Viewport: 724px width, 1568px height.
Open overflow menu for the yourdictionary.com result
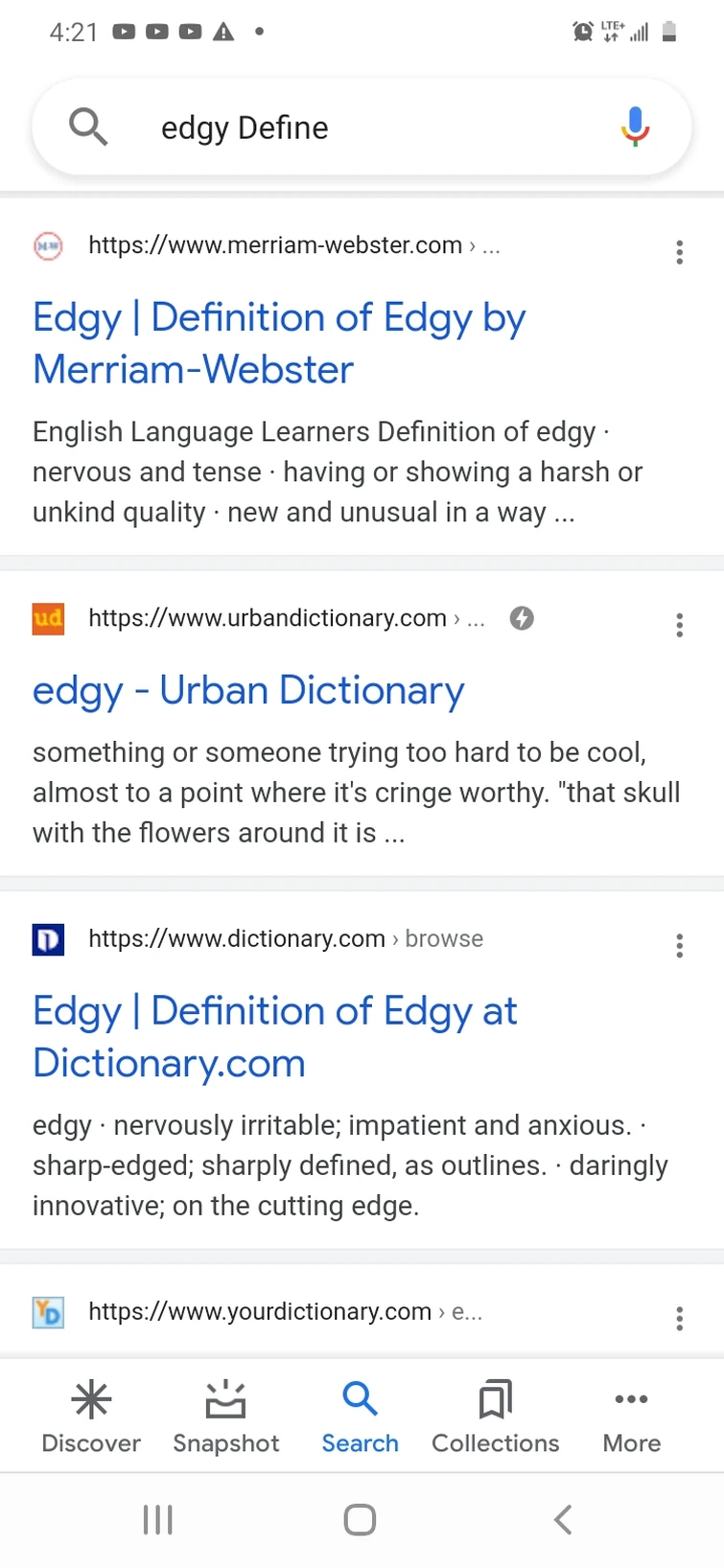click(x=679, y=1319)
